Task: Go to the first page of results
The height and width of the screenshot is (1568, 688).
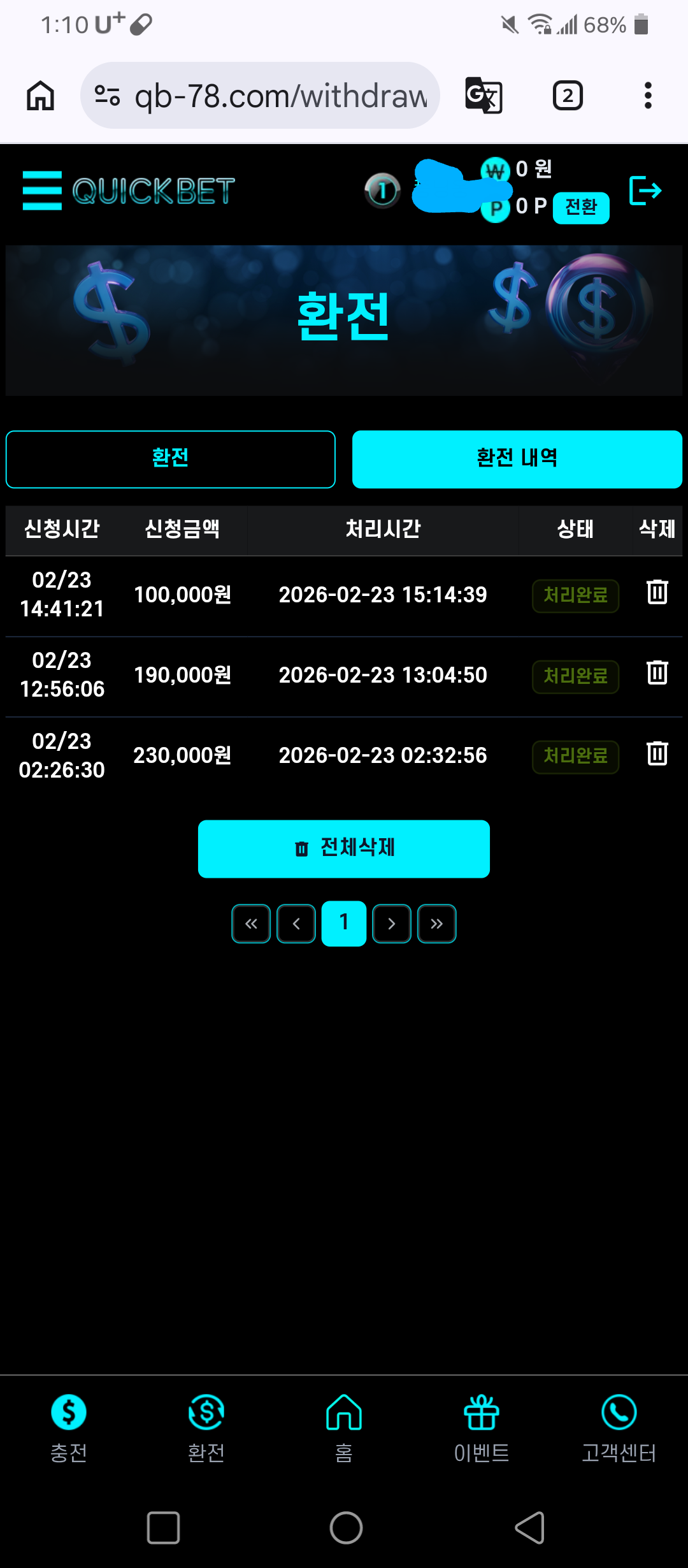Action: [251, 924]
